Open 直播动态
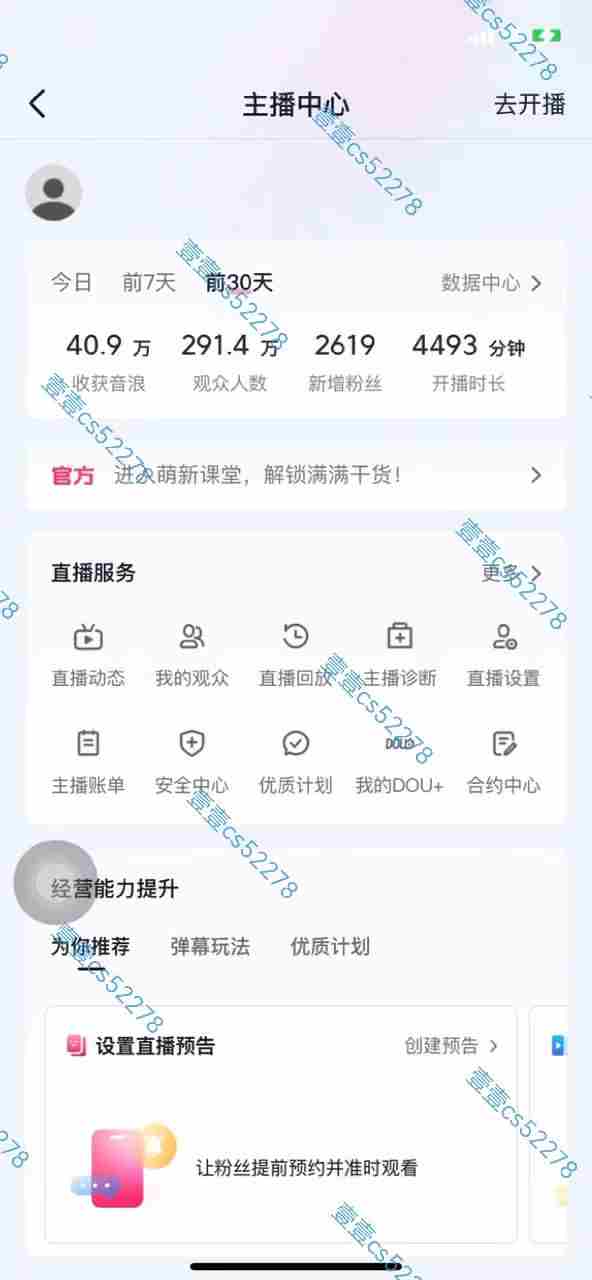The height and width of the screenshot is (1280, 592). coord(88,655)
